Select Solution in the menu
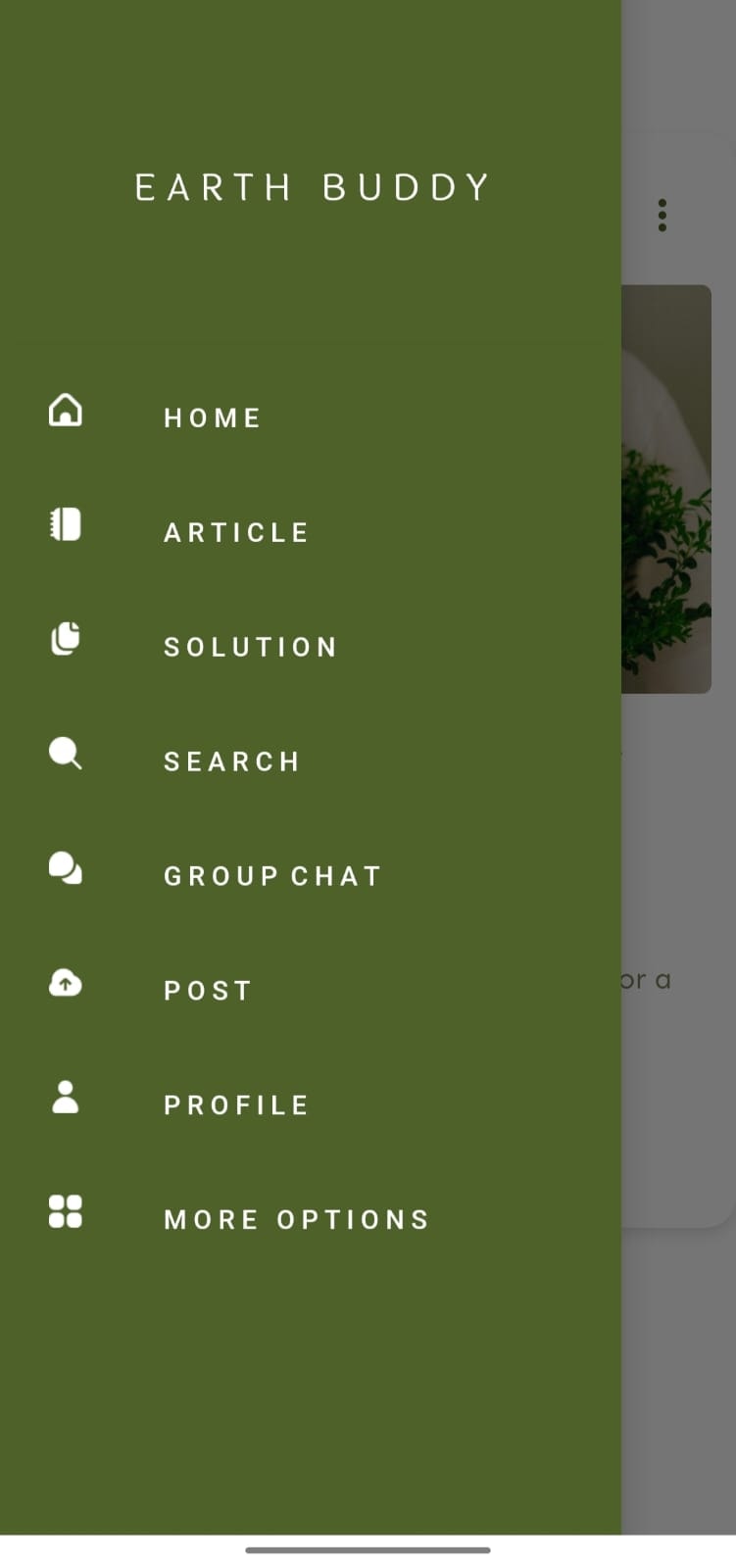The height and width of the screenshot is (1568, 736). click(x=250, y=647)
